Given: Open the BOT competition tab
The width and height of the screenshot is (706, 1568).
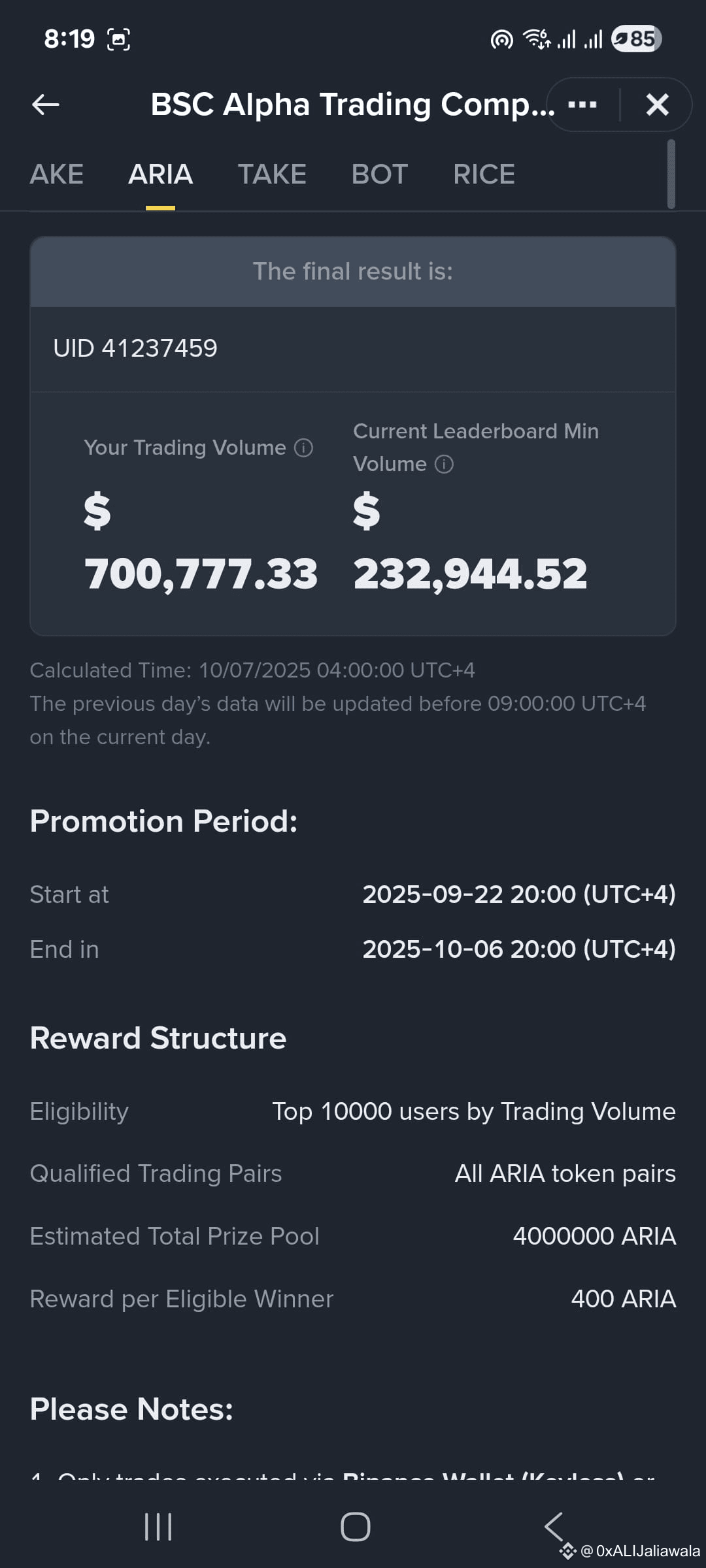Looking at the screenshot, I should (379, 173).
